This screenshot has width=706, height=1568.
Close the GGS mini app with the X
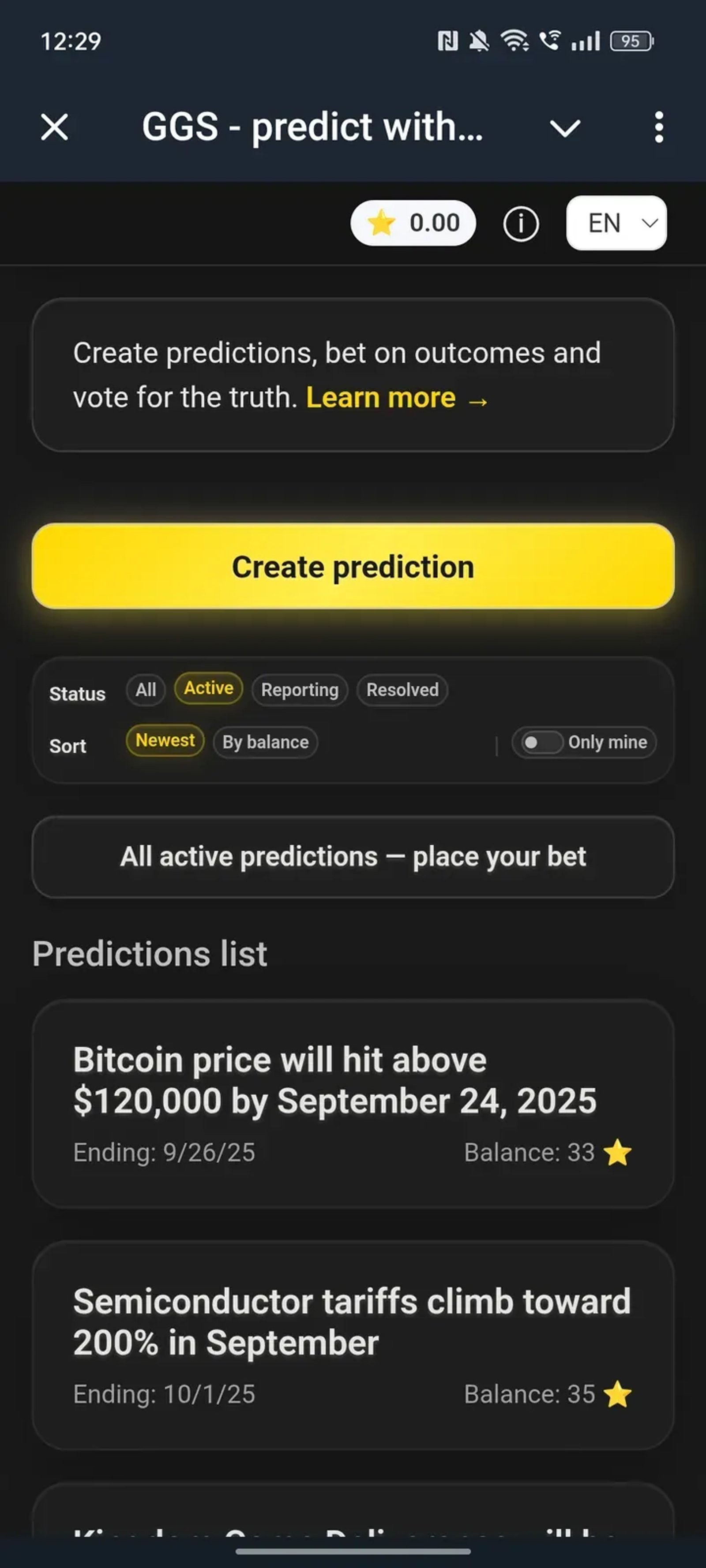point(53,127)
